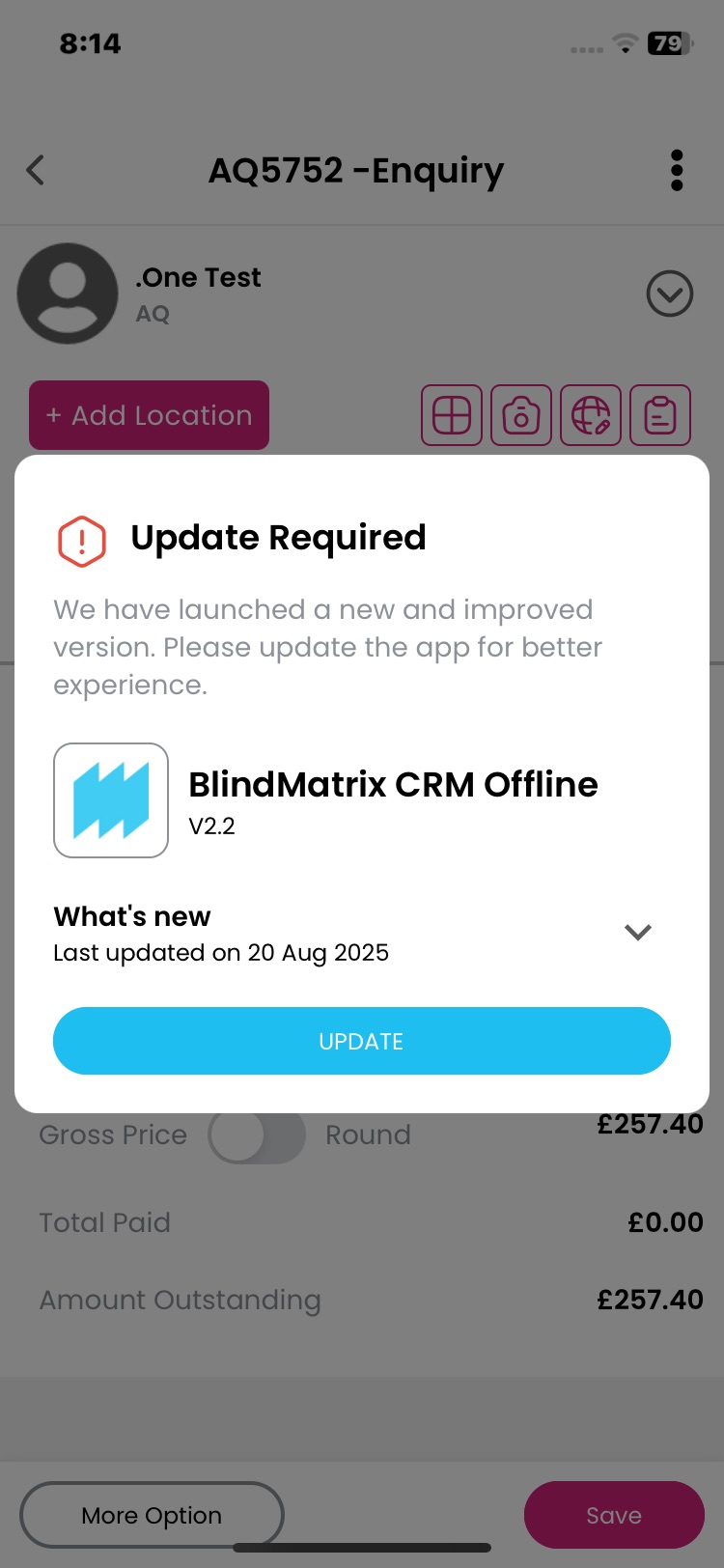Viewport: 724px width, 1568px height.
Task: Expand customer details for .One Test
Action: (669, 294)
